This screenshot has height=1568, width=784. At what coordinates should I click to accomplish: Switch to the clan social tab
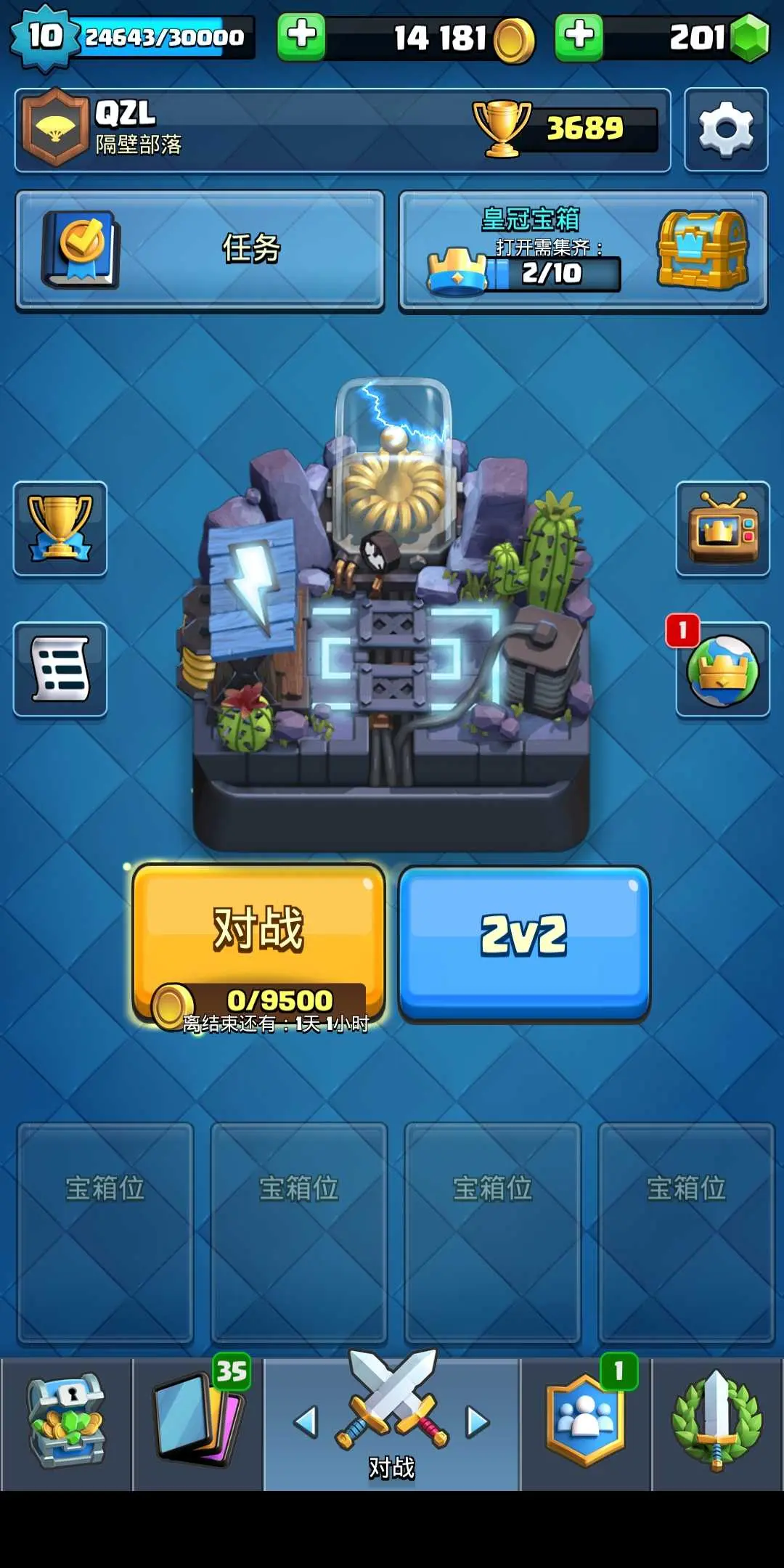click(x=586, y=1424)
